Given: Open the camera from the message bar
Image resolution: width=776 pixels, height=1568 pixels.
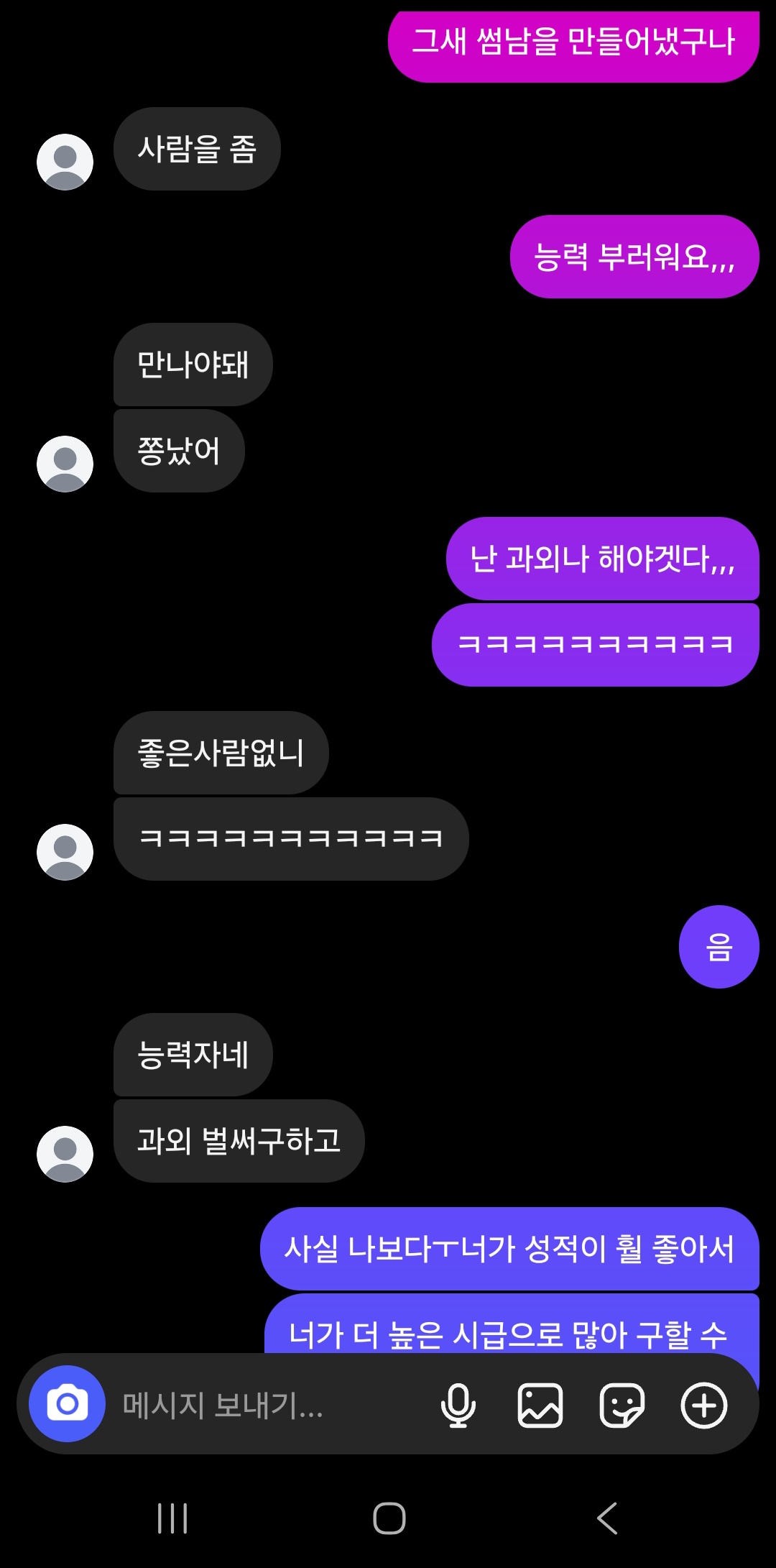Looking at the screenshot, I should pos(67,1403).
